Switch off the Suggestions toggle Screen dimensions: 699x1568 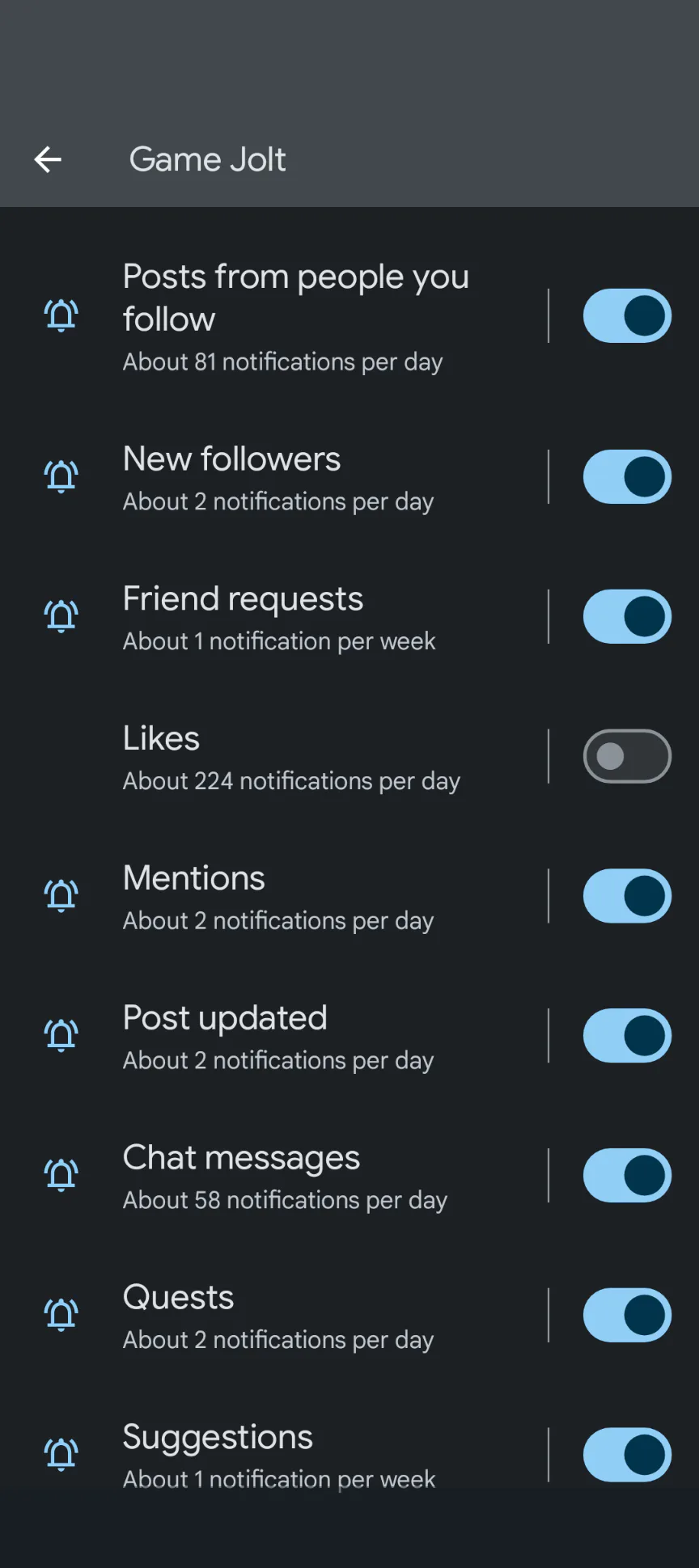(627, 1455)
